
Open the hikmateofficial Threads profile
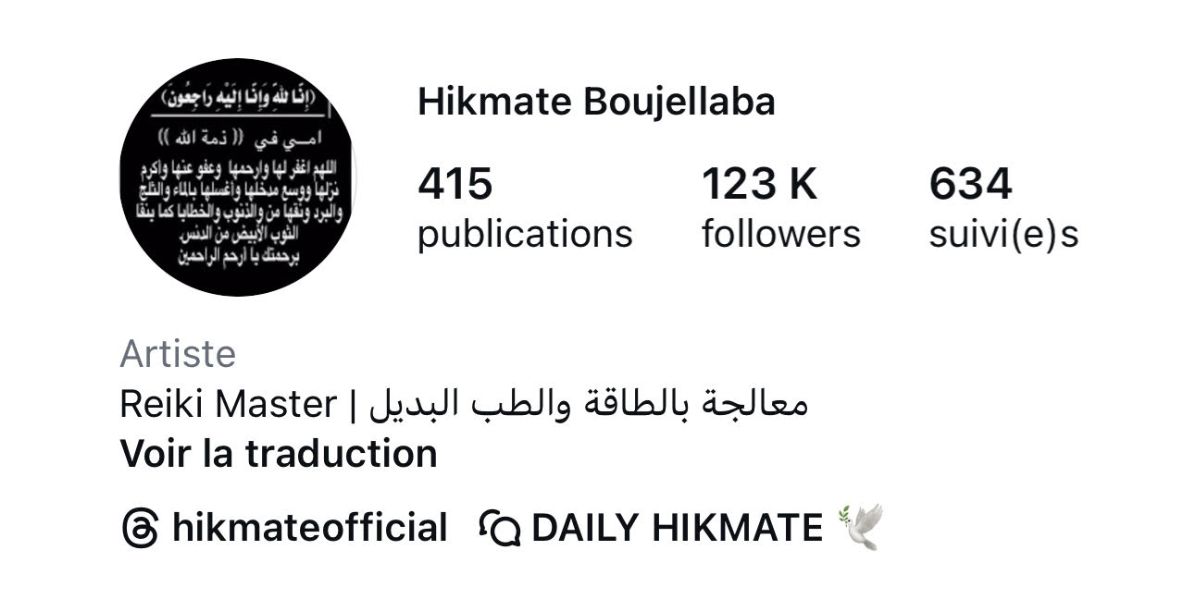click(284, 527)
